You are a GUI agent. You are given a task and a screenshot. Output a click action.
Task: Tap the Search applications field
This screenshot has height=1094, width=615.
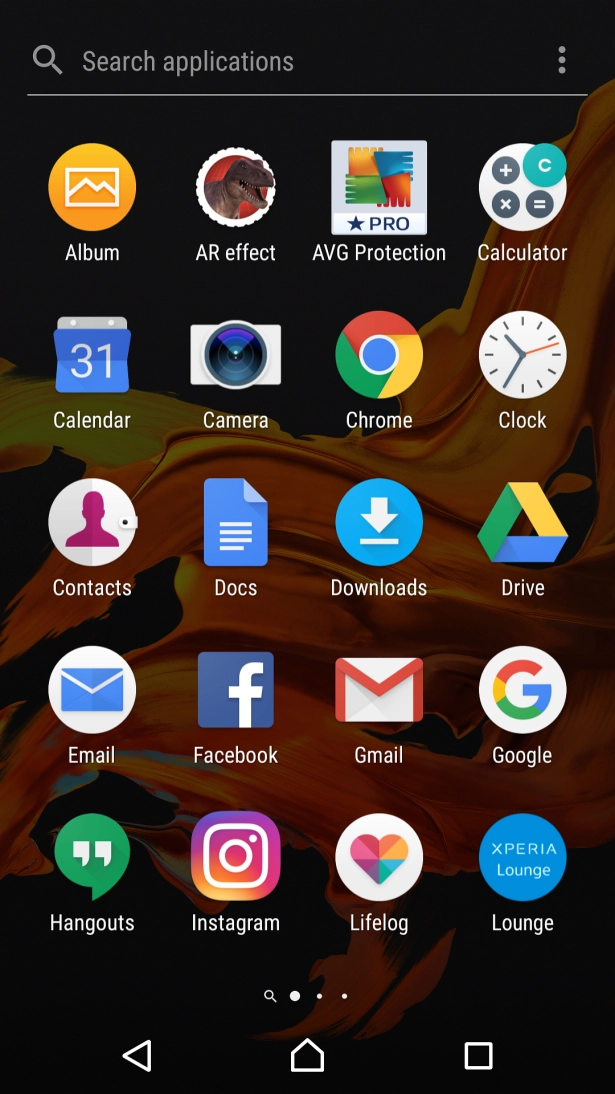(280, 61)
